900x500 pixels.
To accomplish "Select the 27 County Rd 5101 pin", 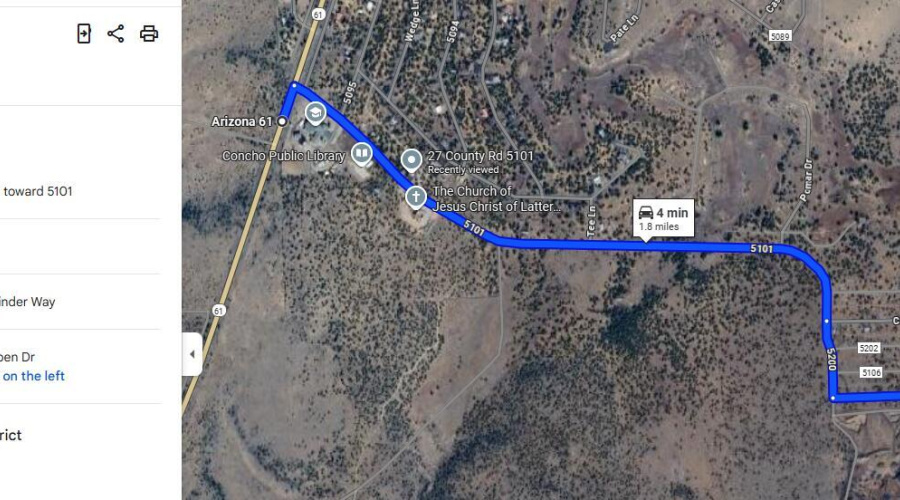I will [411, 159].
